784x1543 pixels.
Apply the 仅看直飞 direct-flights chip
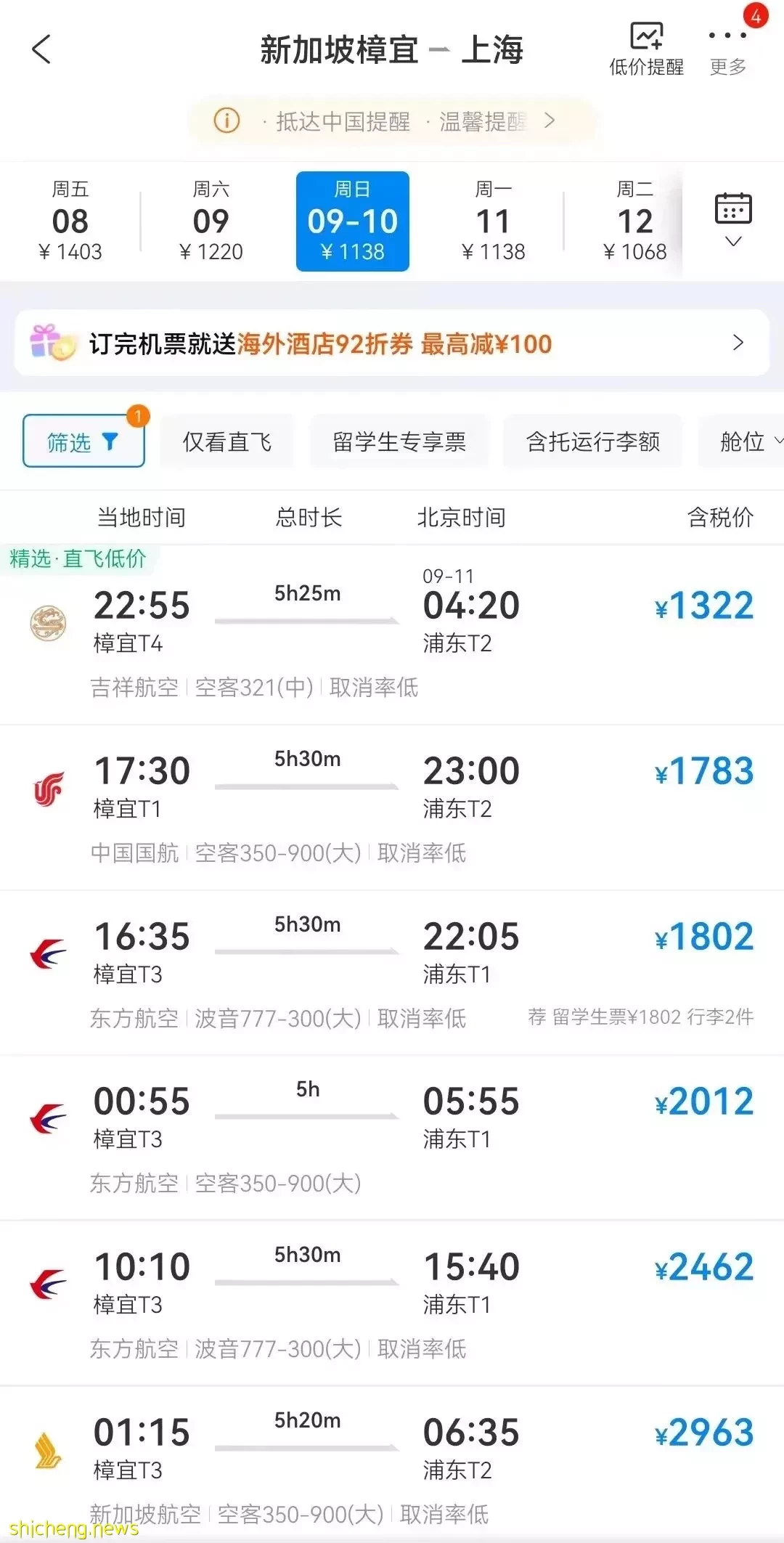click(227, 441)
